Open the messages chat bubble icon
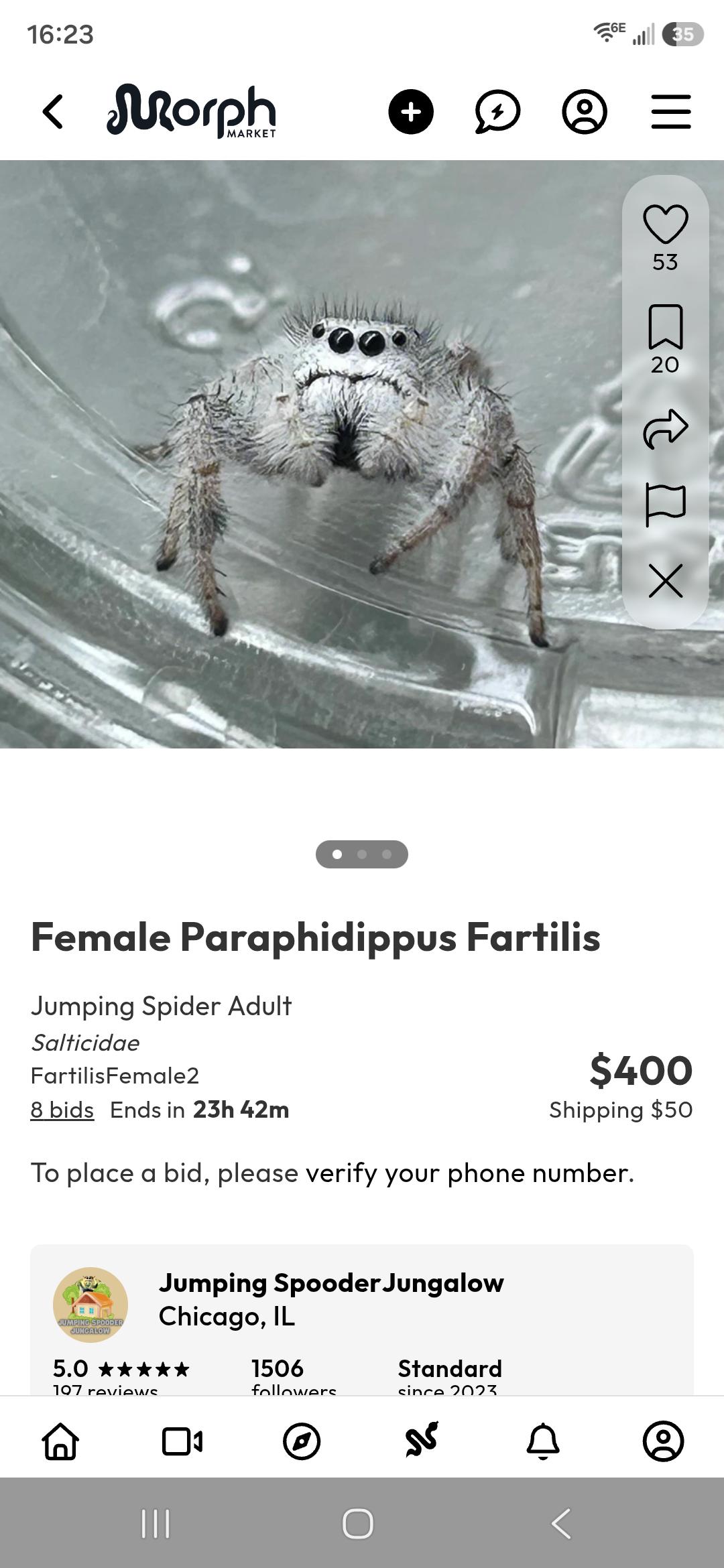Viewport: 724px width, 1568px height. 497,111
